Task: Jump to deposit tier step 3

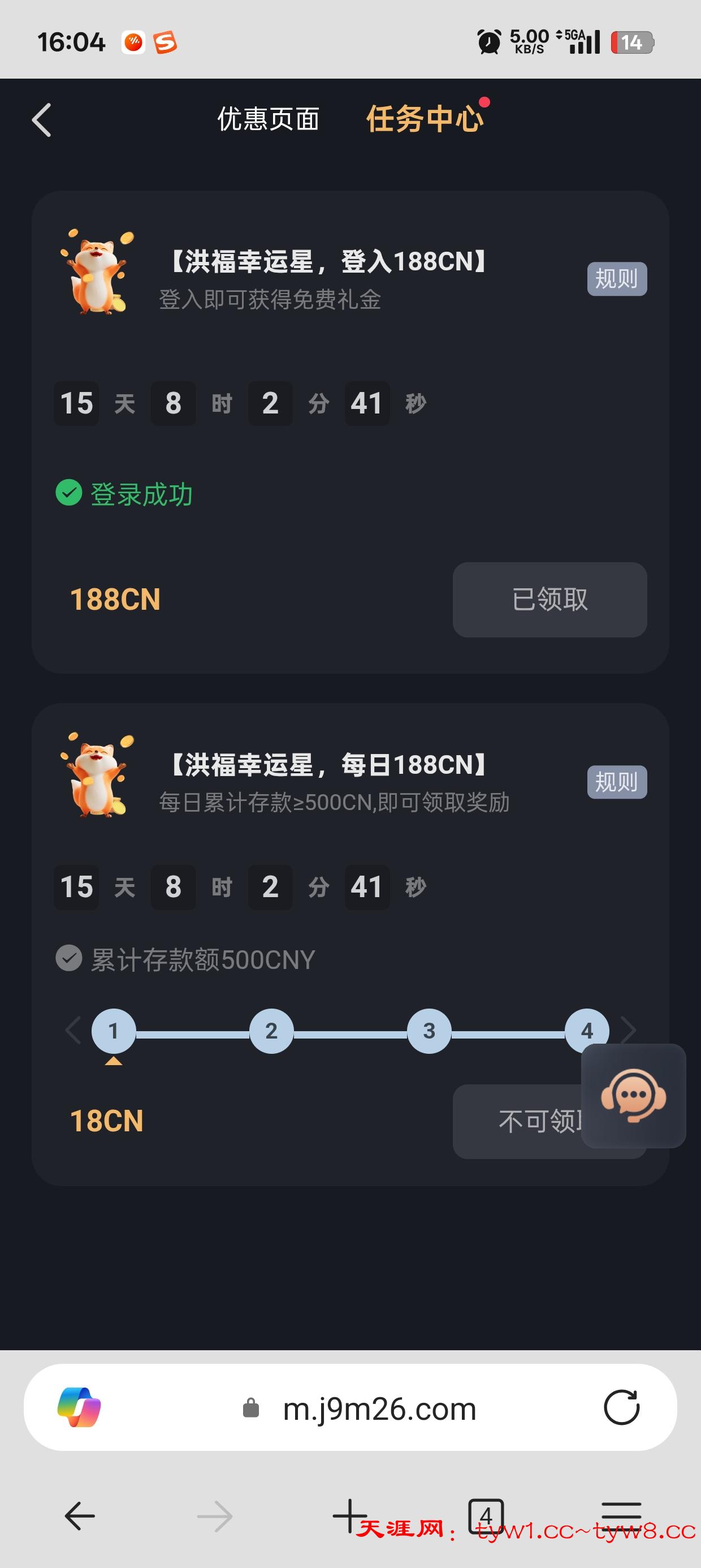Action: click(429, 1031)
